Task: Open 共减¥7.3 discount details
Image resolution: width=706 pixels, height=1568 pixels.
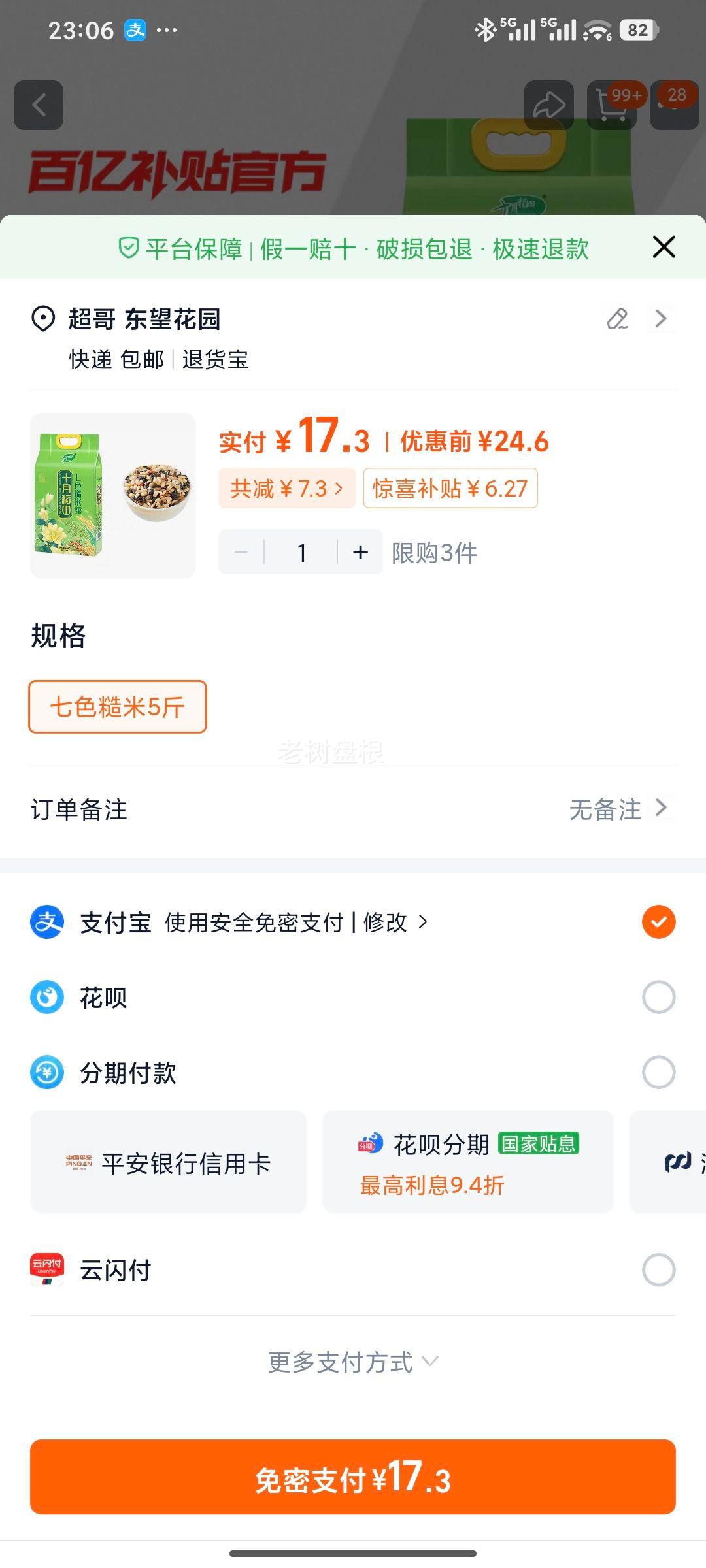Action: [286, 489]
